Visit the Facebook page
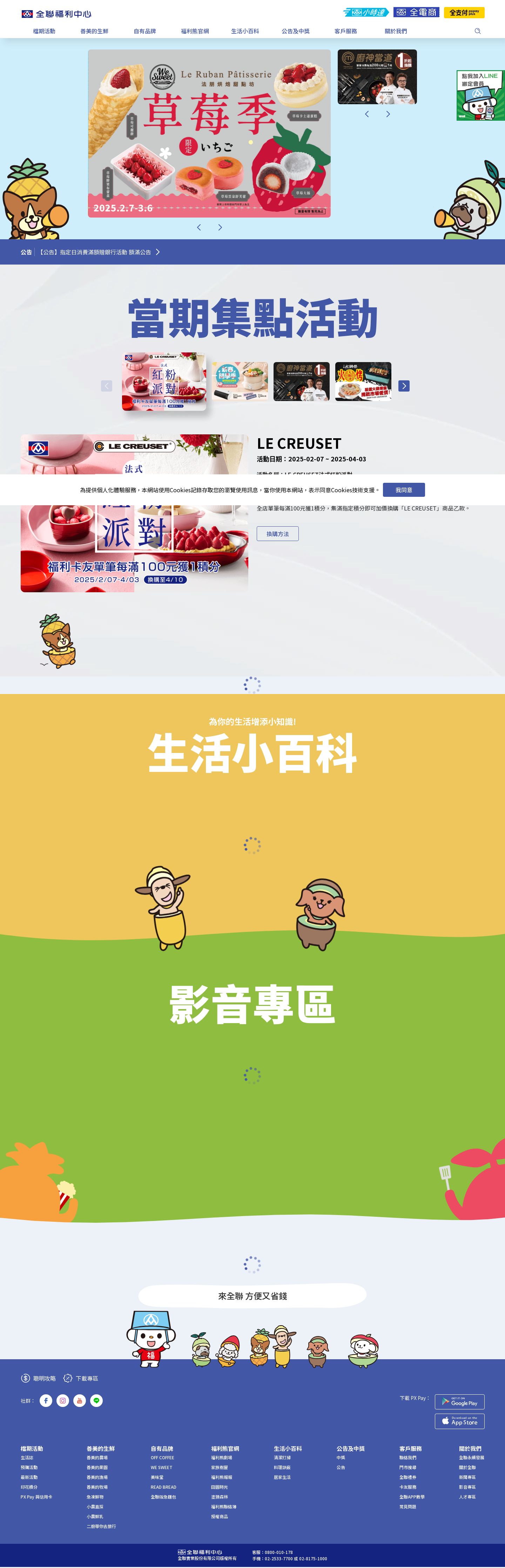Viewport: 505px width, 1568px height. click(46, 1401)
